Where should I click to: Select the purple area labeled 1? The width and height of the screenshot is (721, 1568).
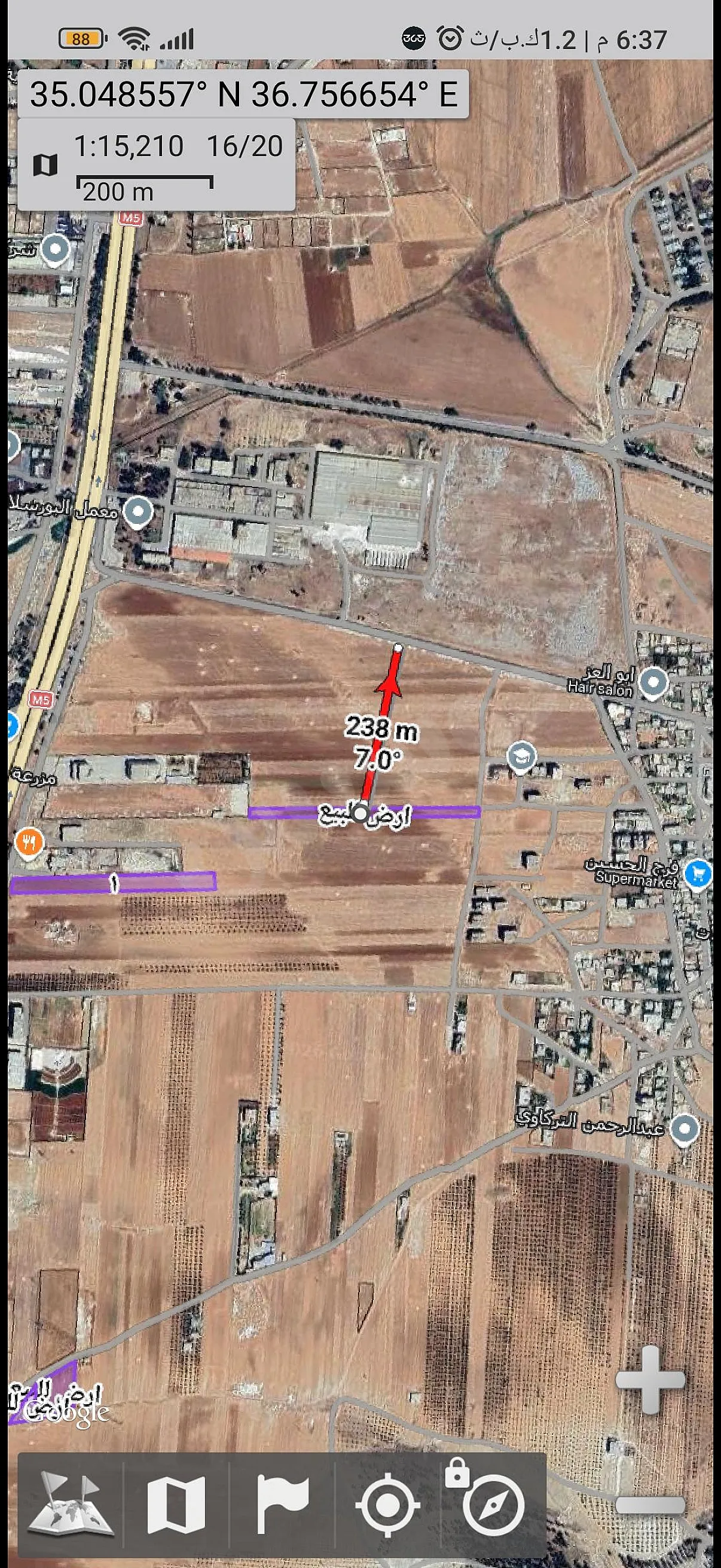113,883
